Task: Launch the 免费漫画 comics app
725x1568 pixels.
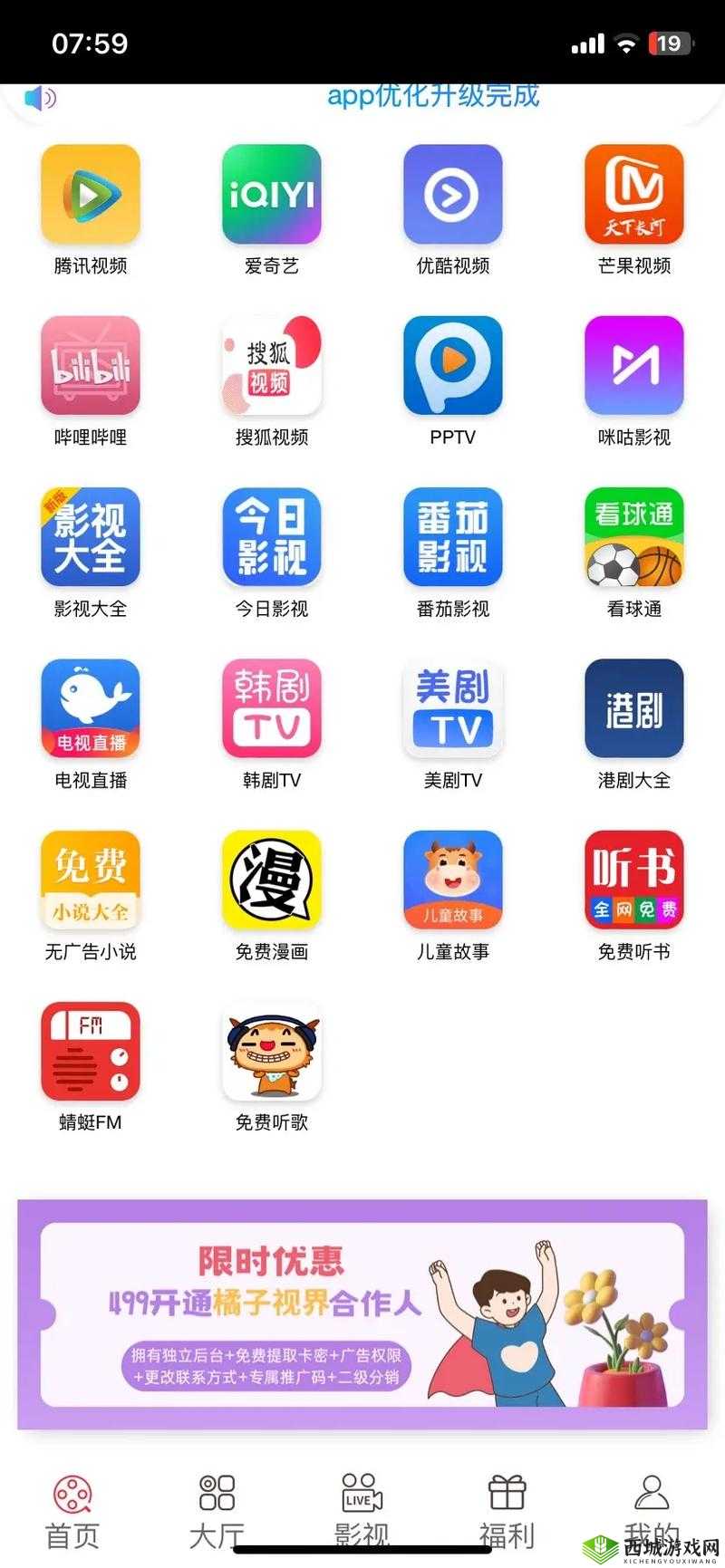Action: pos(271,880)
